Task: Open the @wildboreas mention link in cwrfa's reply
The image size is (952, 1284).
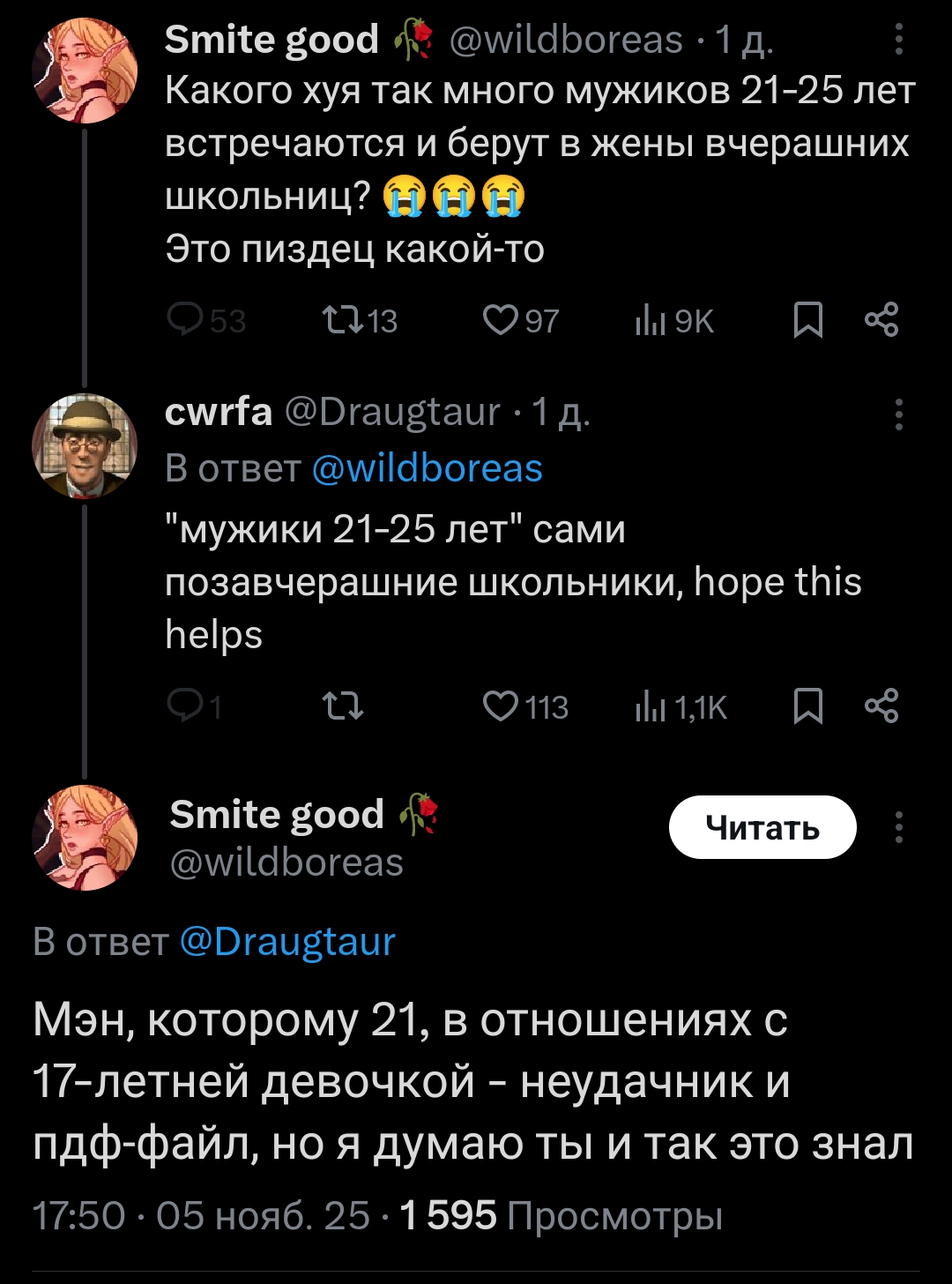Action: [428, 468]
